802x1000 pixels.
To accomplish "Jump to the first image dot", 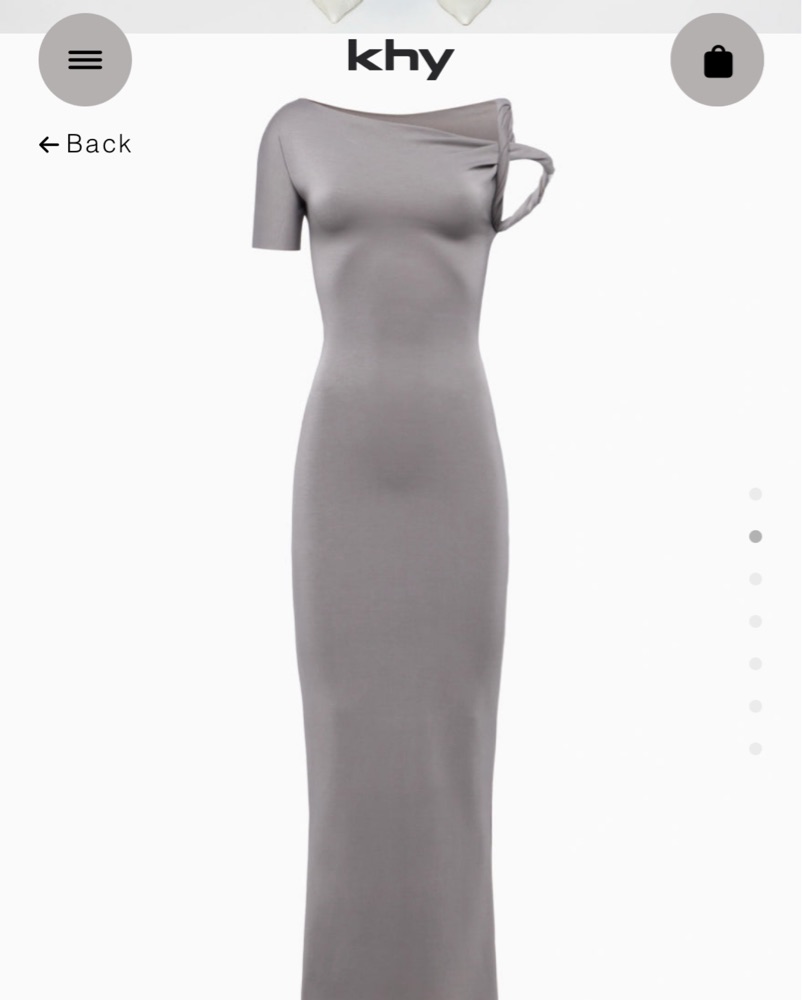I will coord(756,494).
